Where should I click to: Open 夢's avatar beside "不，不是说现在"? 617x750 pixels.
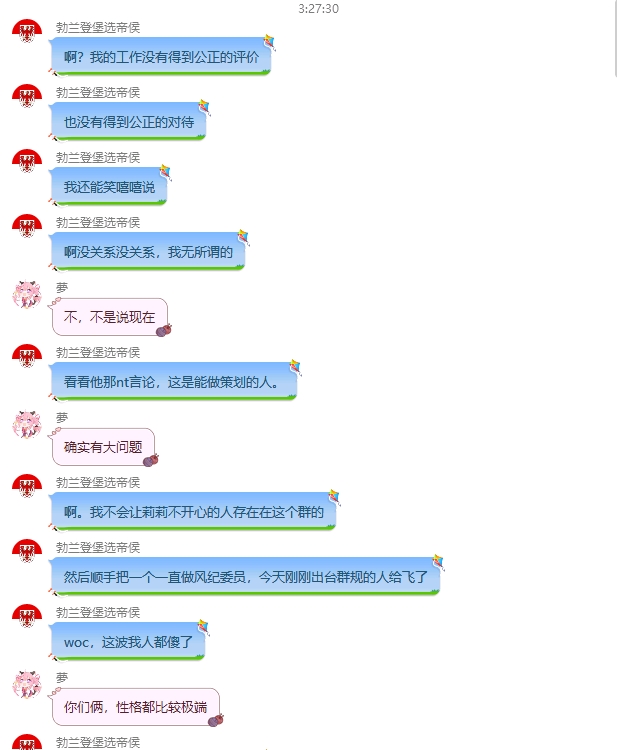[x=27, y=294]
